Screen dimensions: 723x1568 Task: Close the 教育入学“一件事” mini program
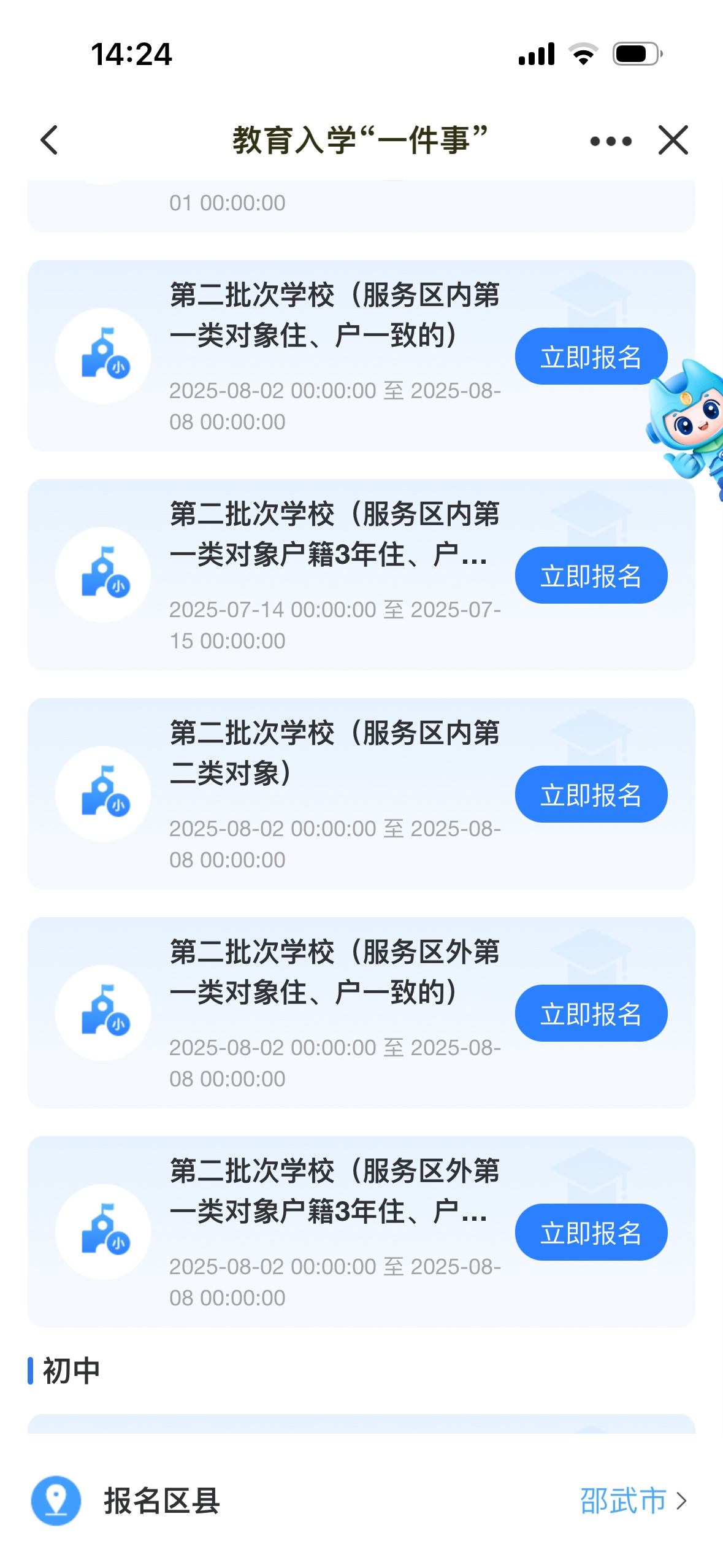tap(673, 140)
